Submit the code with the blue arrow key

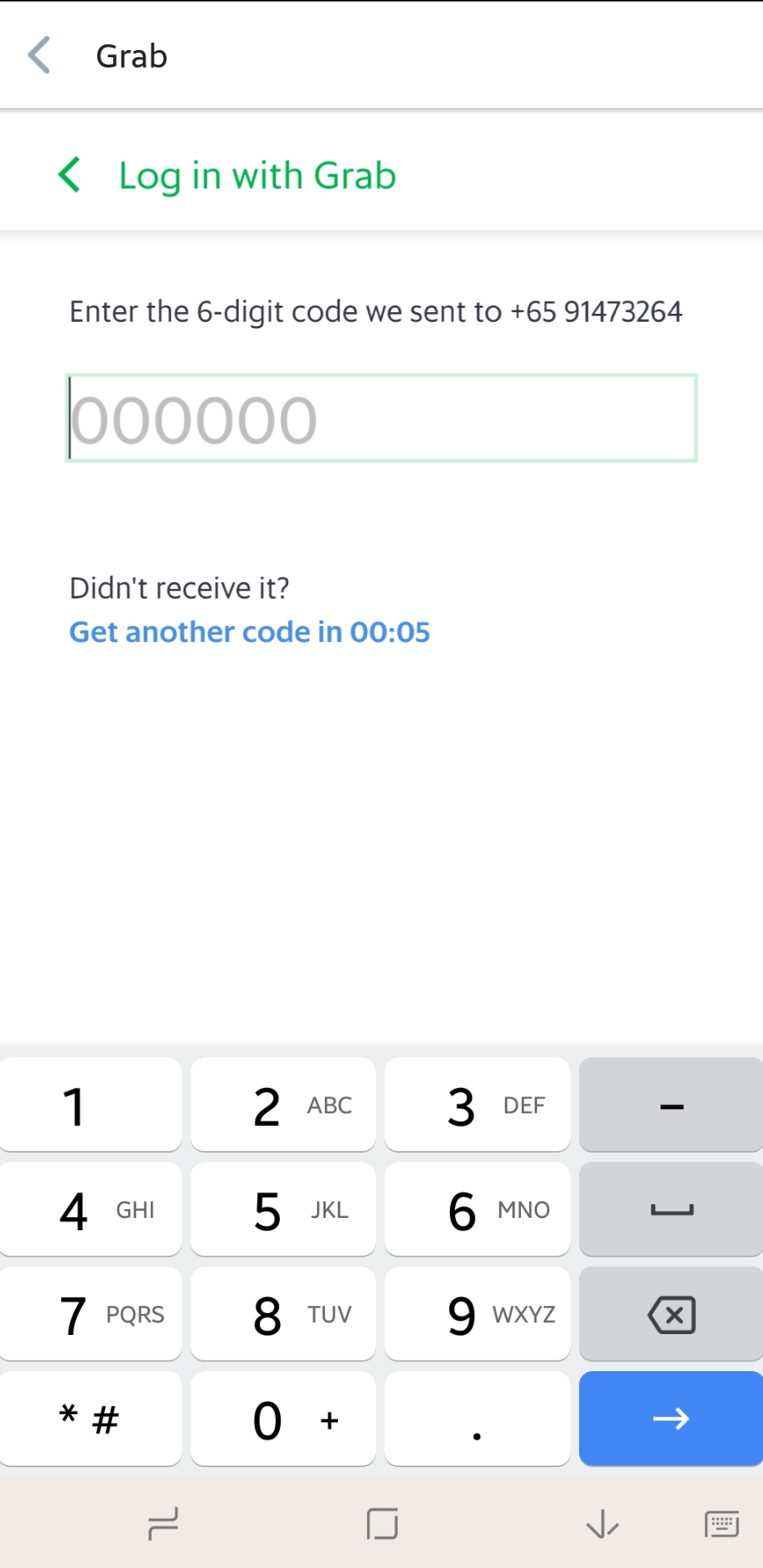[x=671, y=1419]
